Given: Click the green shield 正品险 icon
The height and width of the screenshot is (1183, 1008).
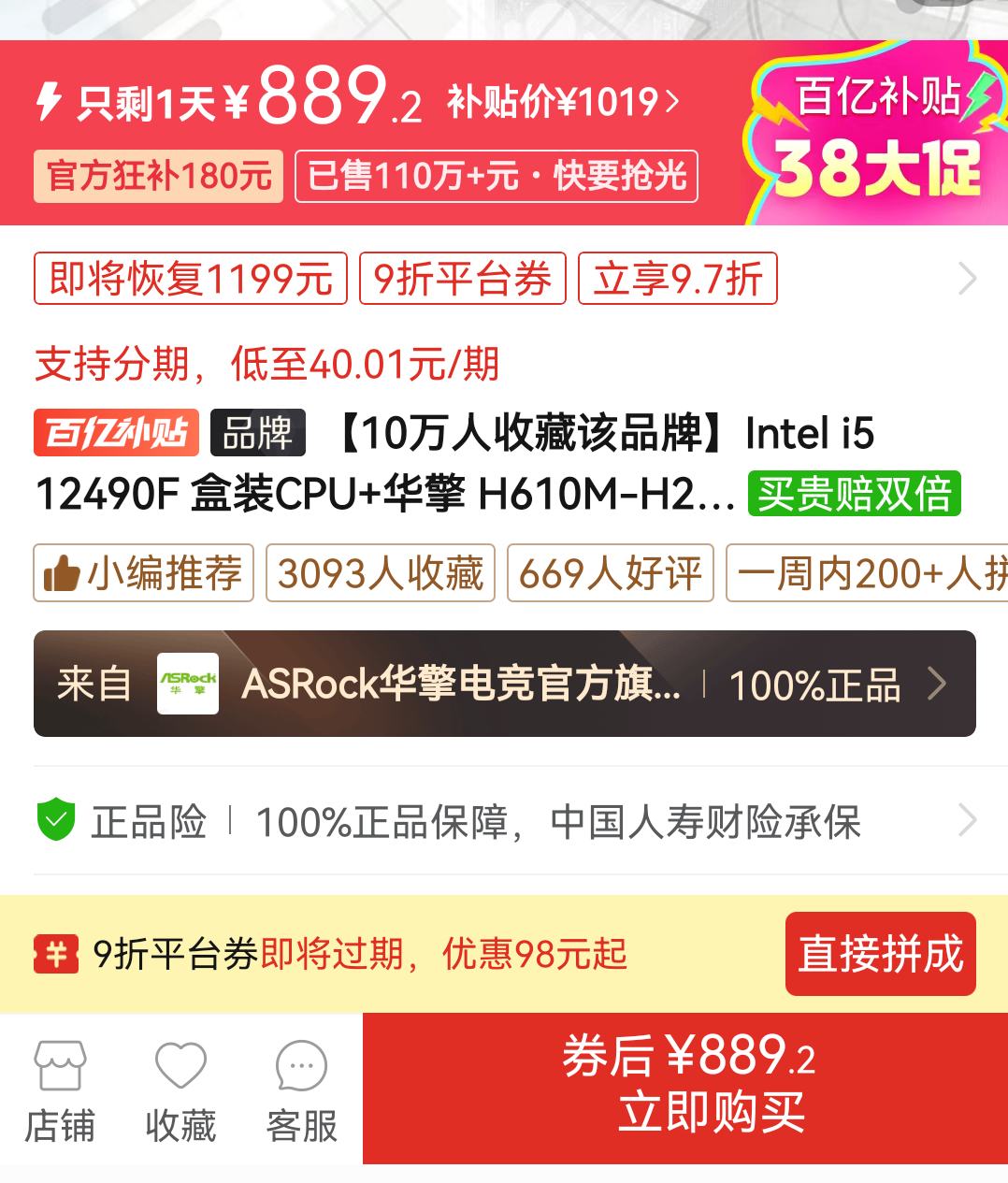Looking at the screenshot, I should (x=54, y=821).
